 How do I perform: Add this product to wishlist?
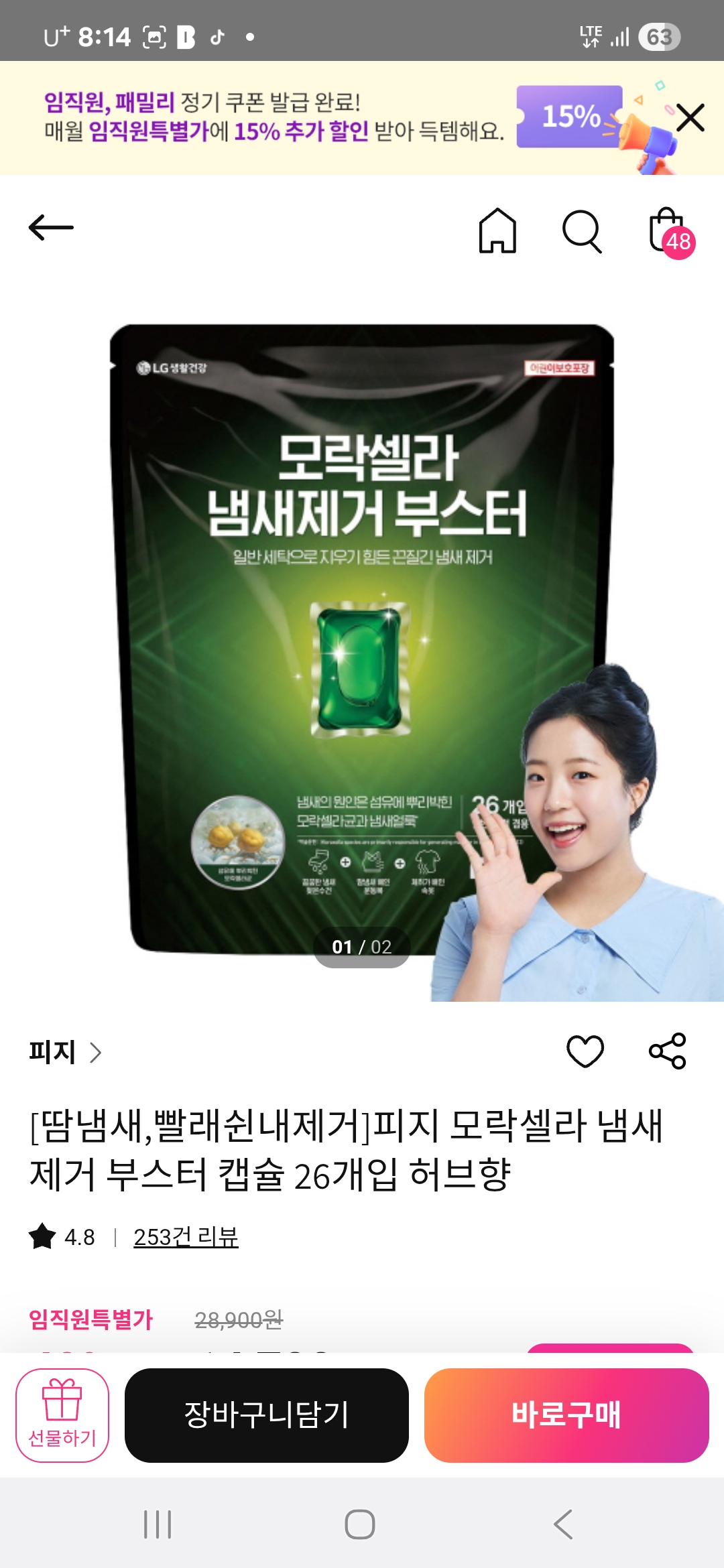point(585,1051)
